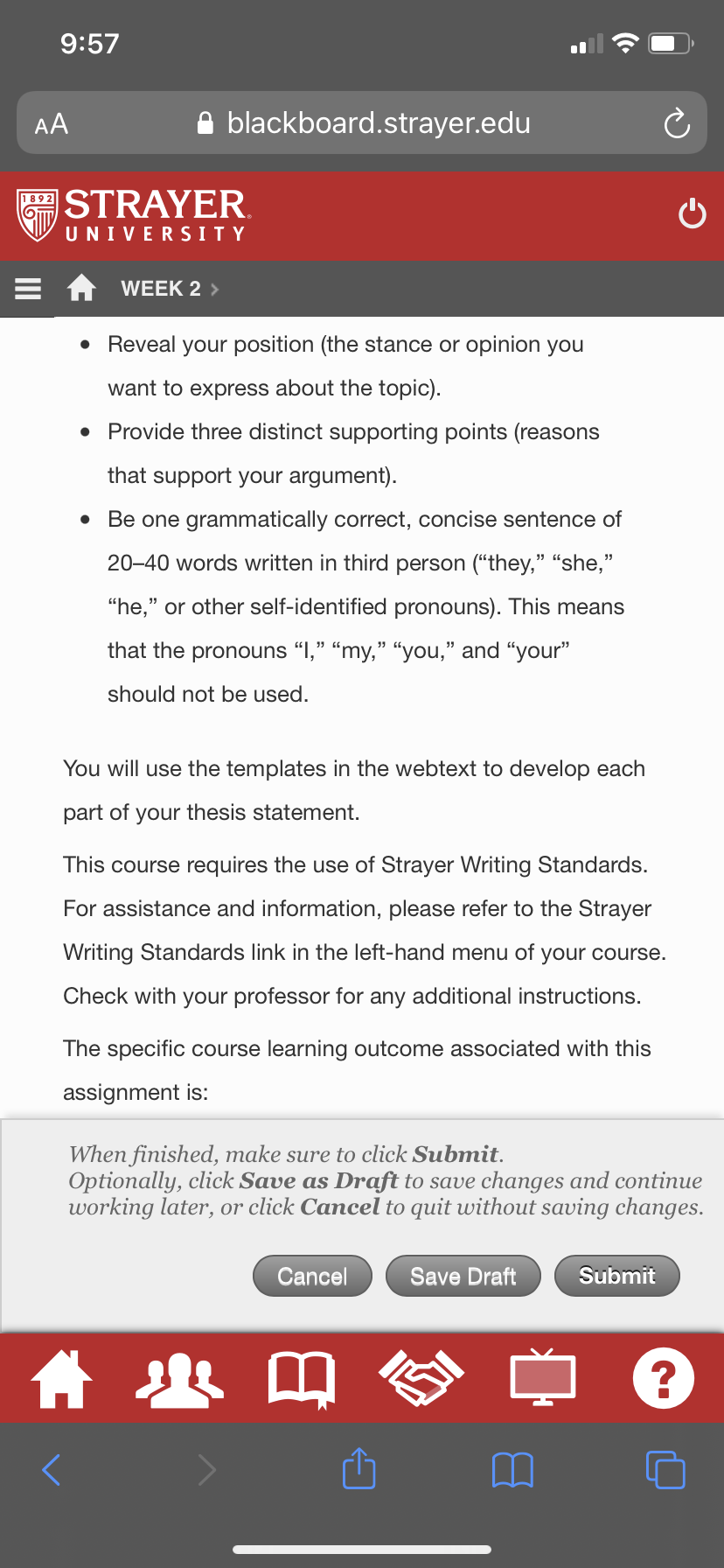Go back in Safari
The height and width of the screenshot is (1568, 724).
coord(52,1469)
